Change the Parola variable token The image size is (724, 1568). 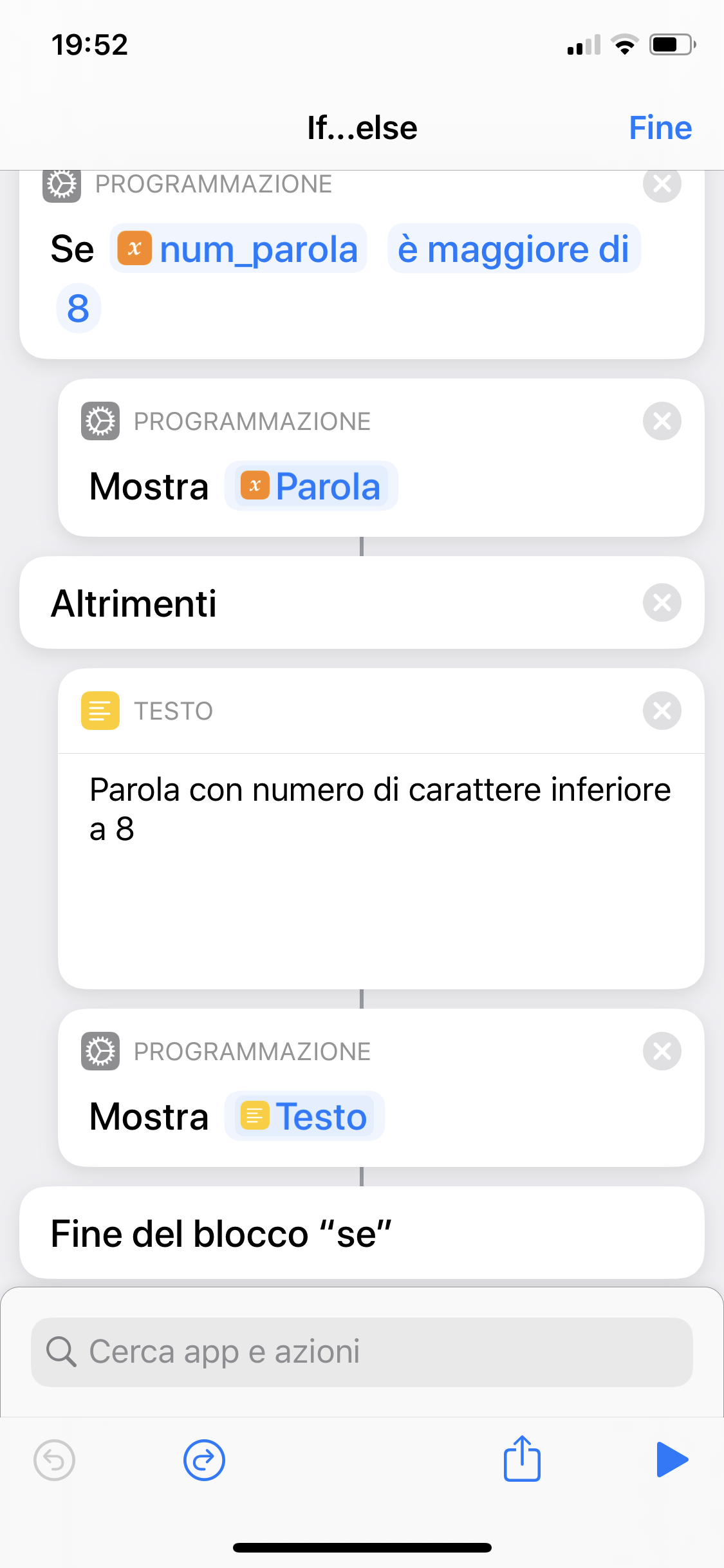[311, 486]
